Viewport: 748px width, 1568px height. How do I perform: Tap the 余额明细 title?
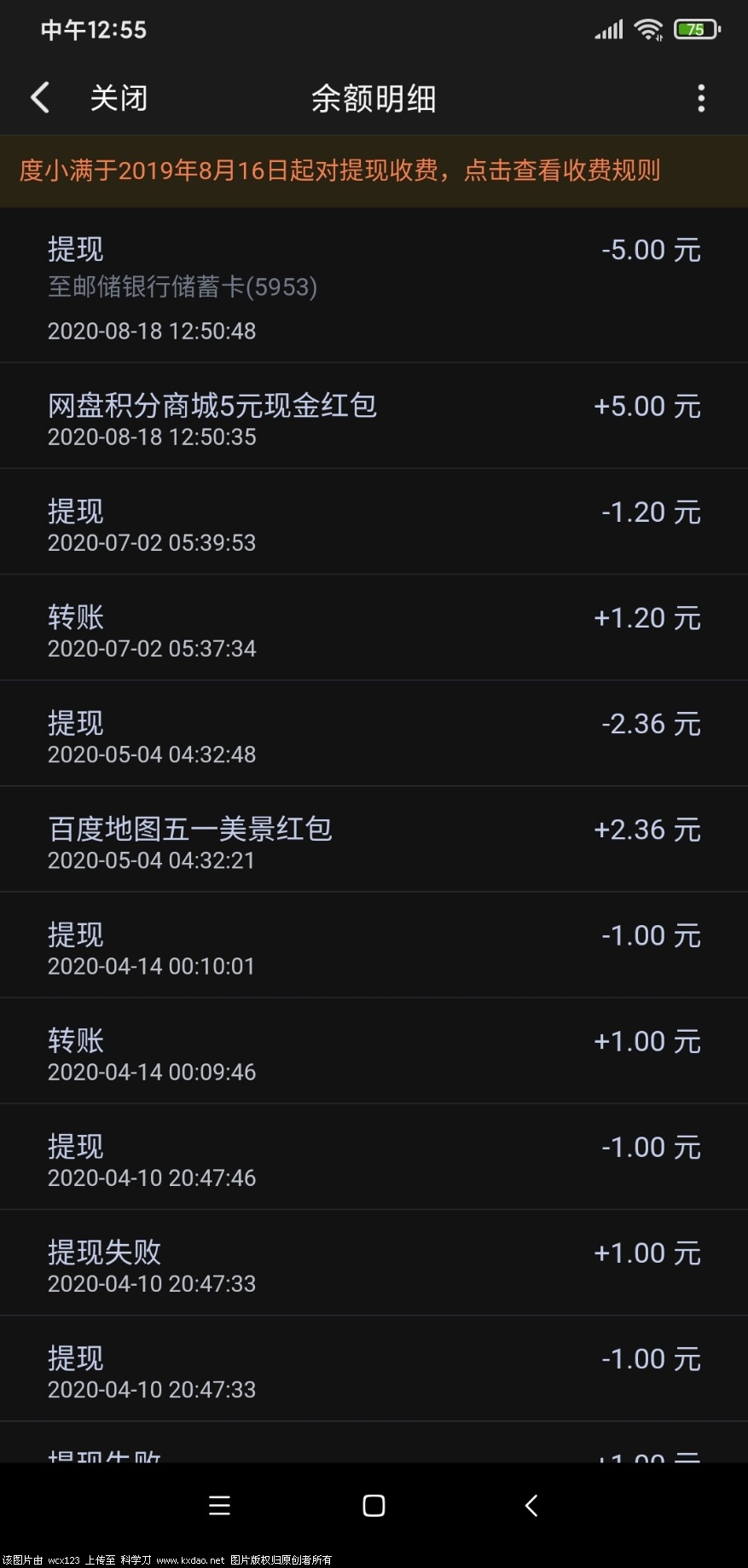coord(374,97)
